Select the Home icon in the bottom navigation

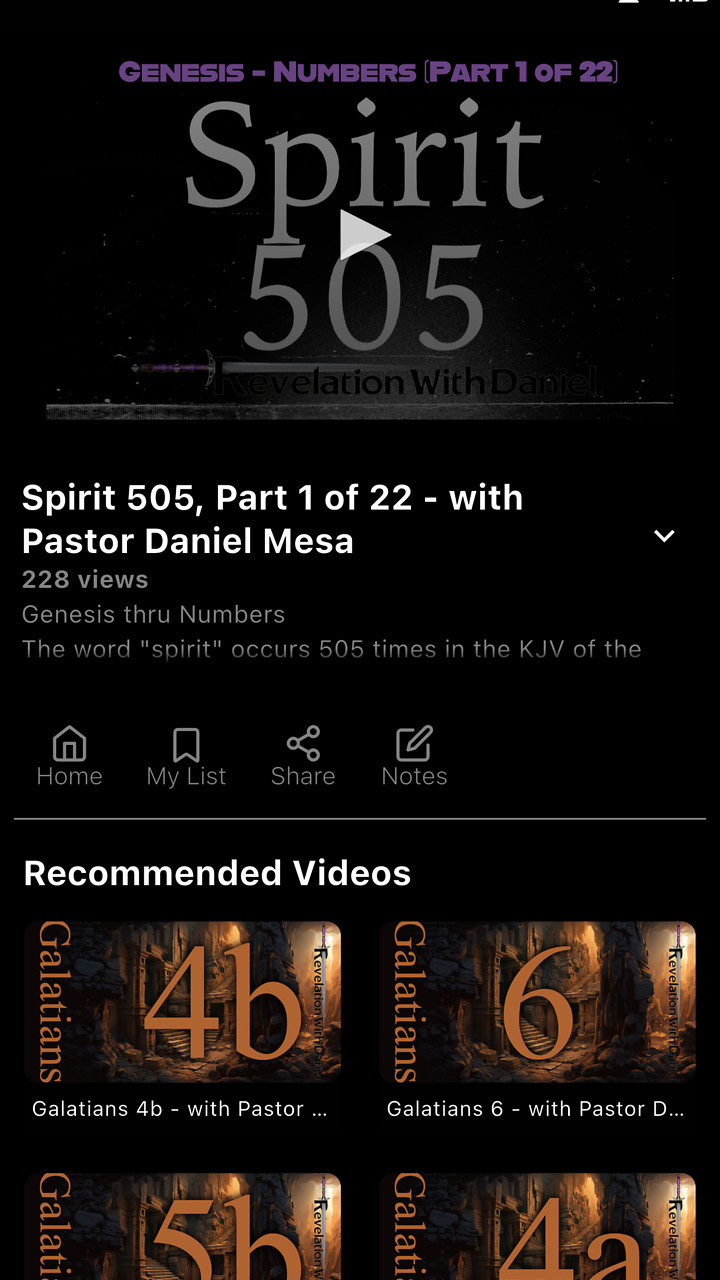point(69,755)
